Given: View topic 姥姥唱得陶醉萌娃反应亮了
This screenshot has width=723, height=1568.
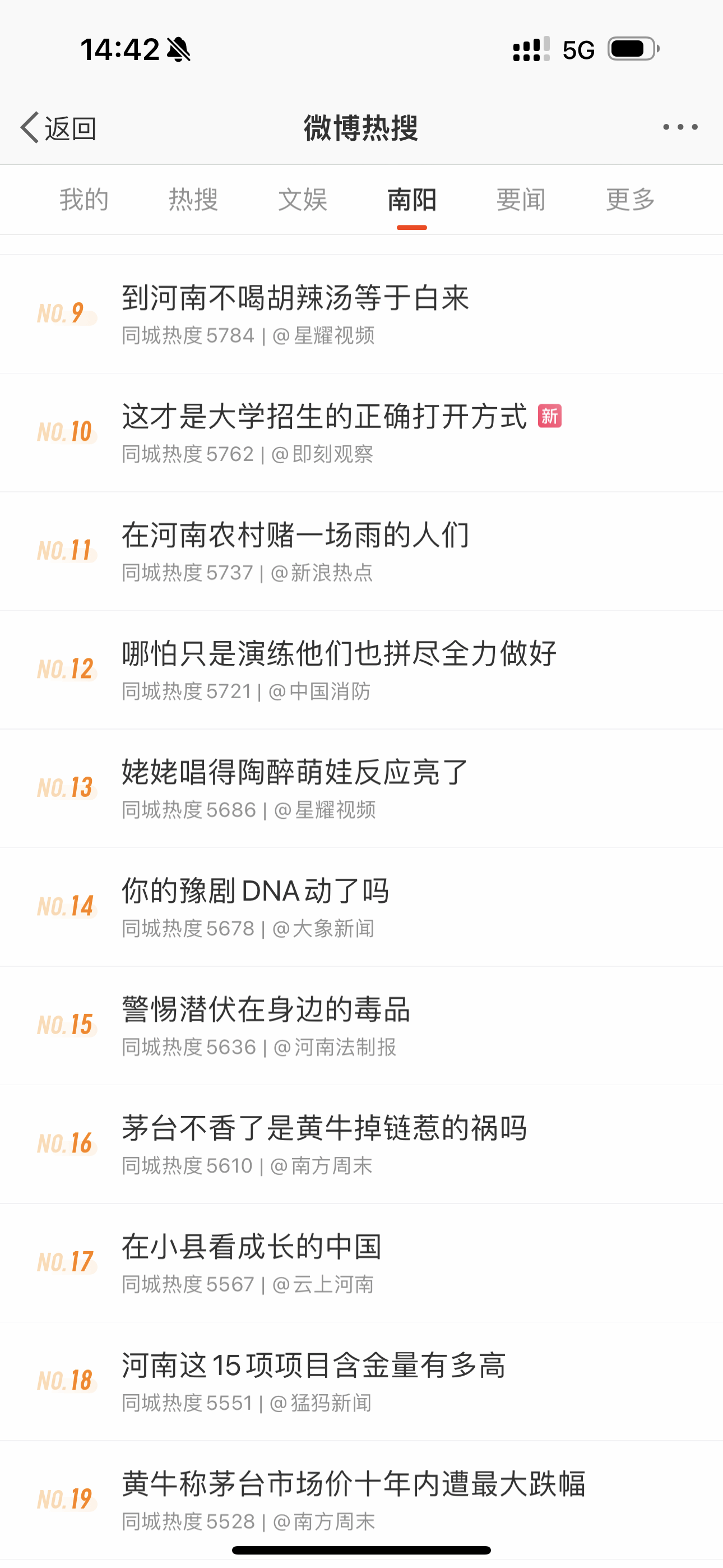Looking at the screenshot, I should pos(361,789).
